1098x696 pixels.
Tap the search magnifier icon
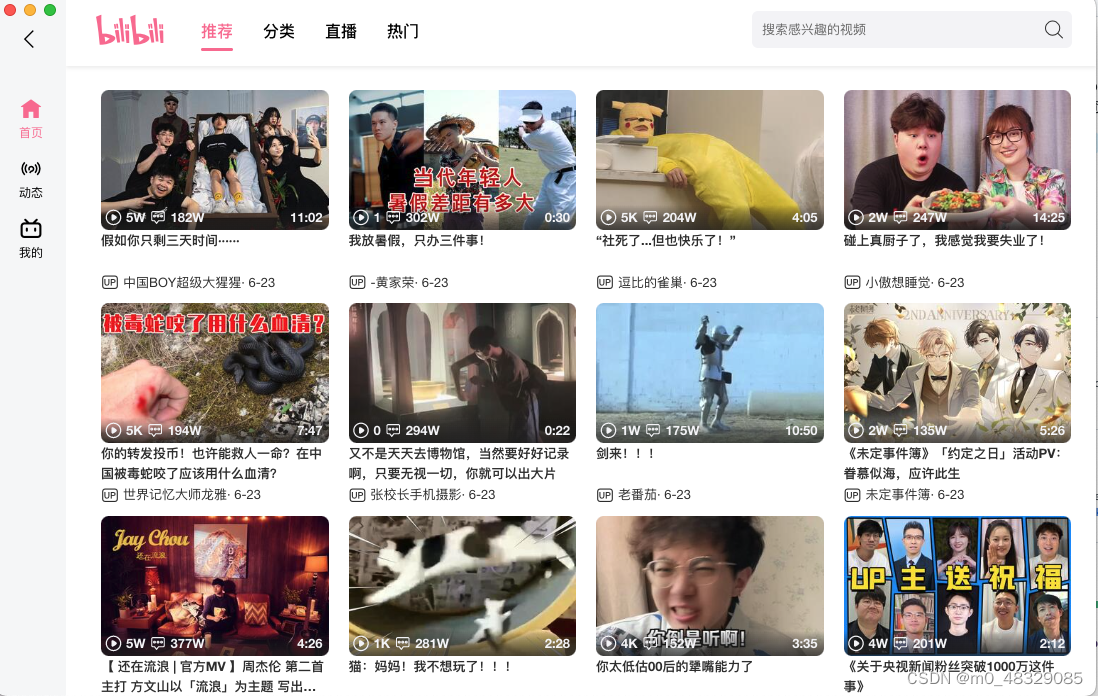coord(1053,30)
